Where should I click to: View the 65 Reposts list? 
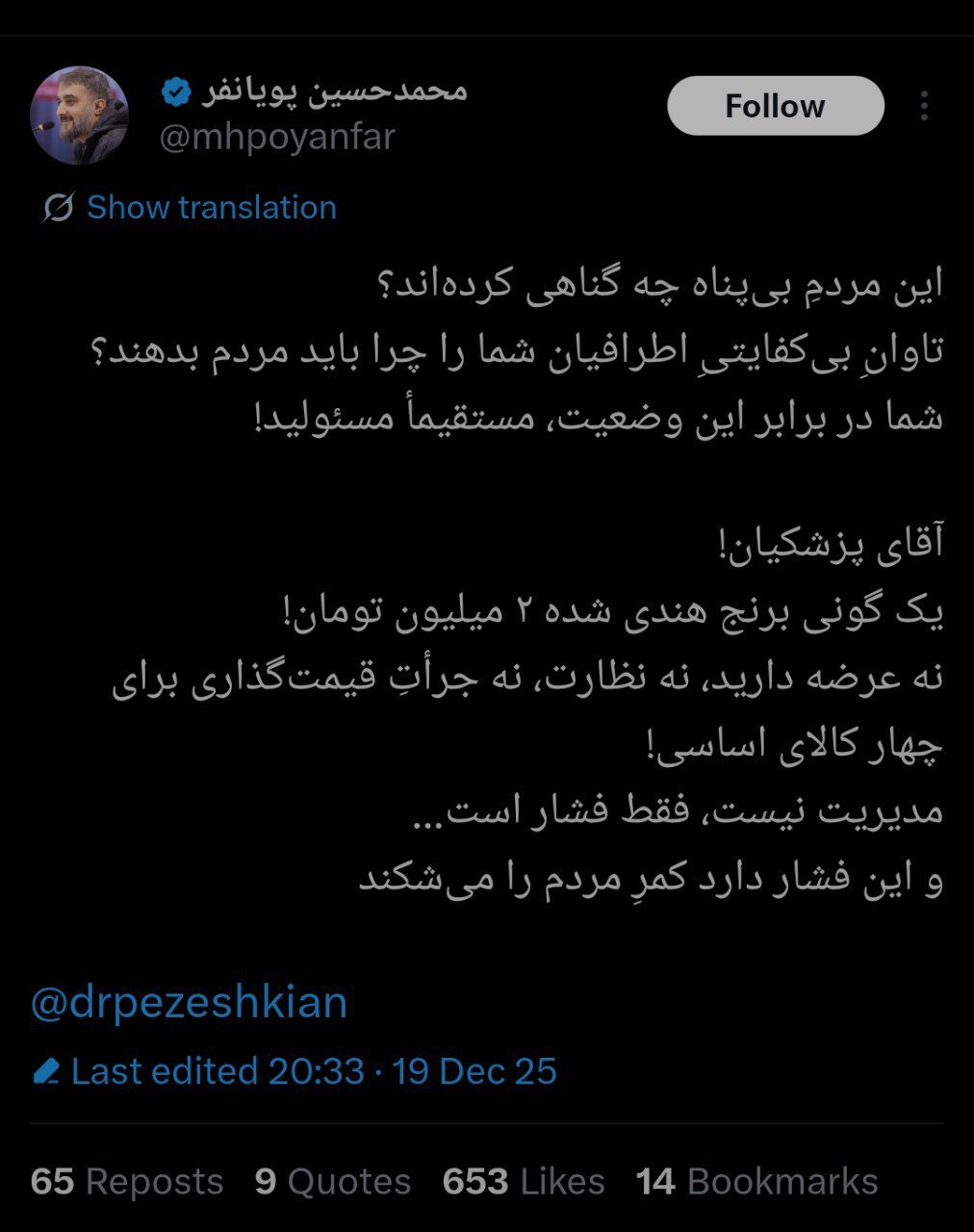127,1181
